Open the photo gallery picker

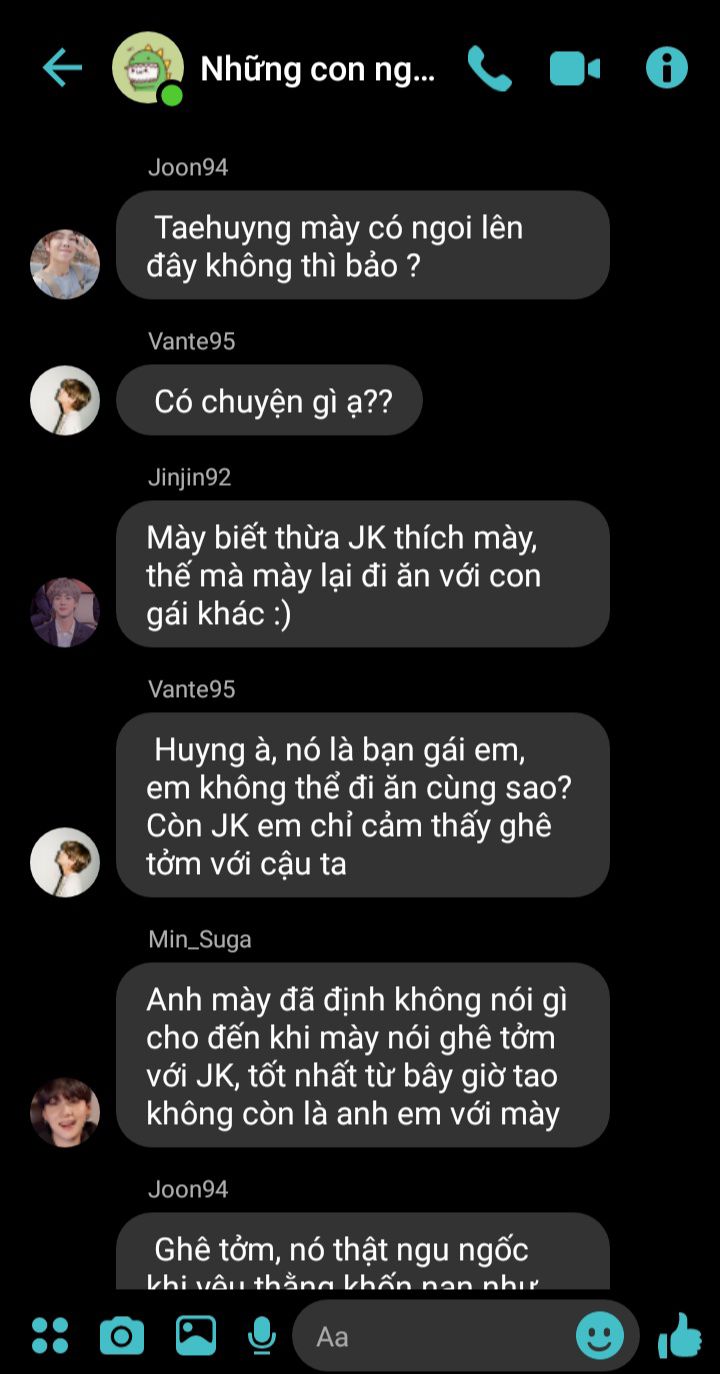click(x=196, y=1336)
